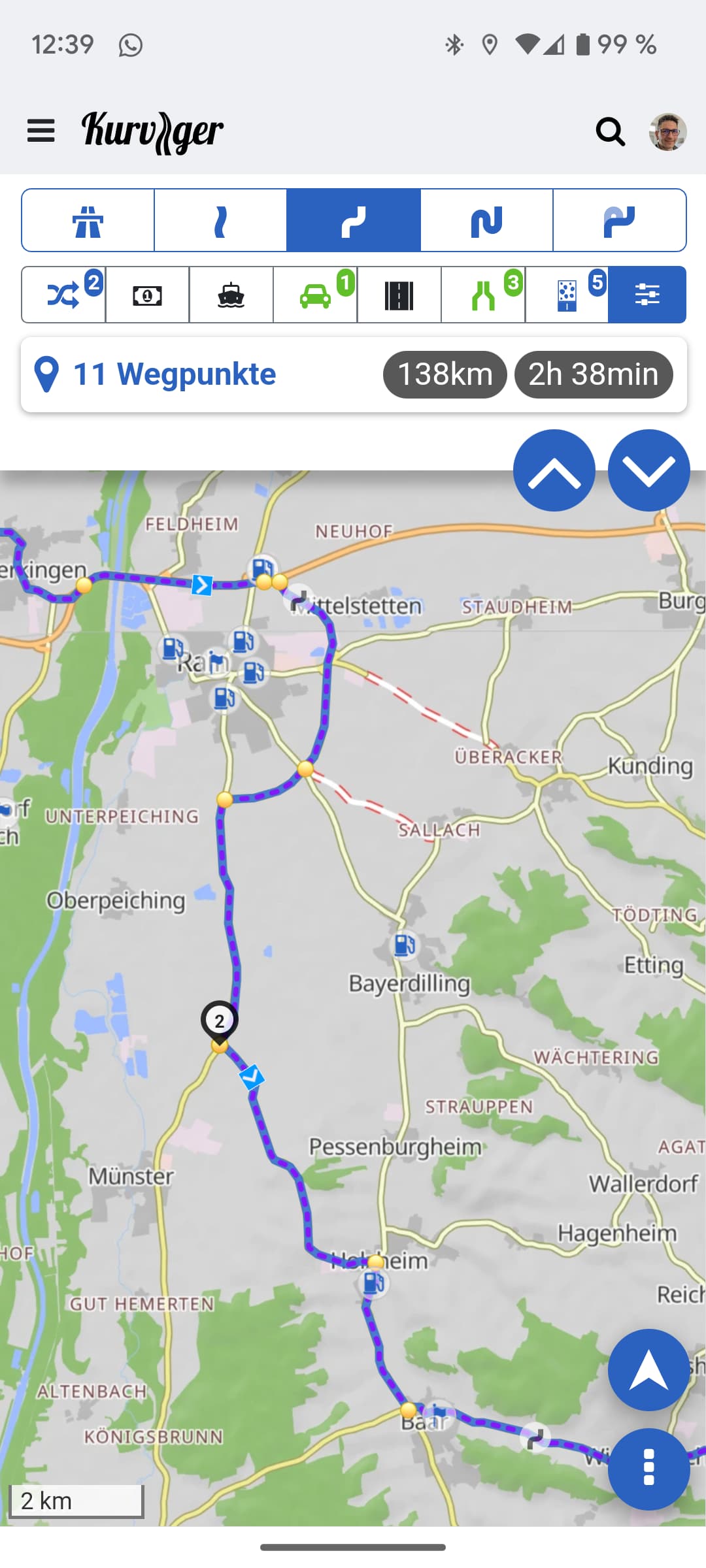Toggle the avoid ferries option
Image resolution: width=706 pixels, height=1568 pixels.
pyautogui.click(x=231, y=295)
